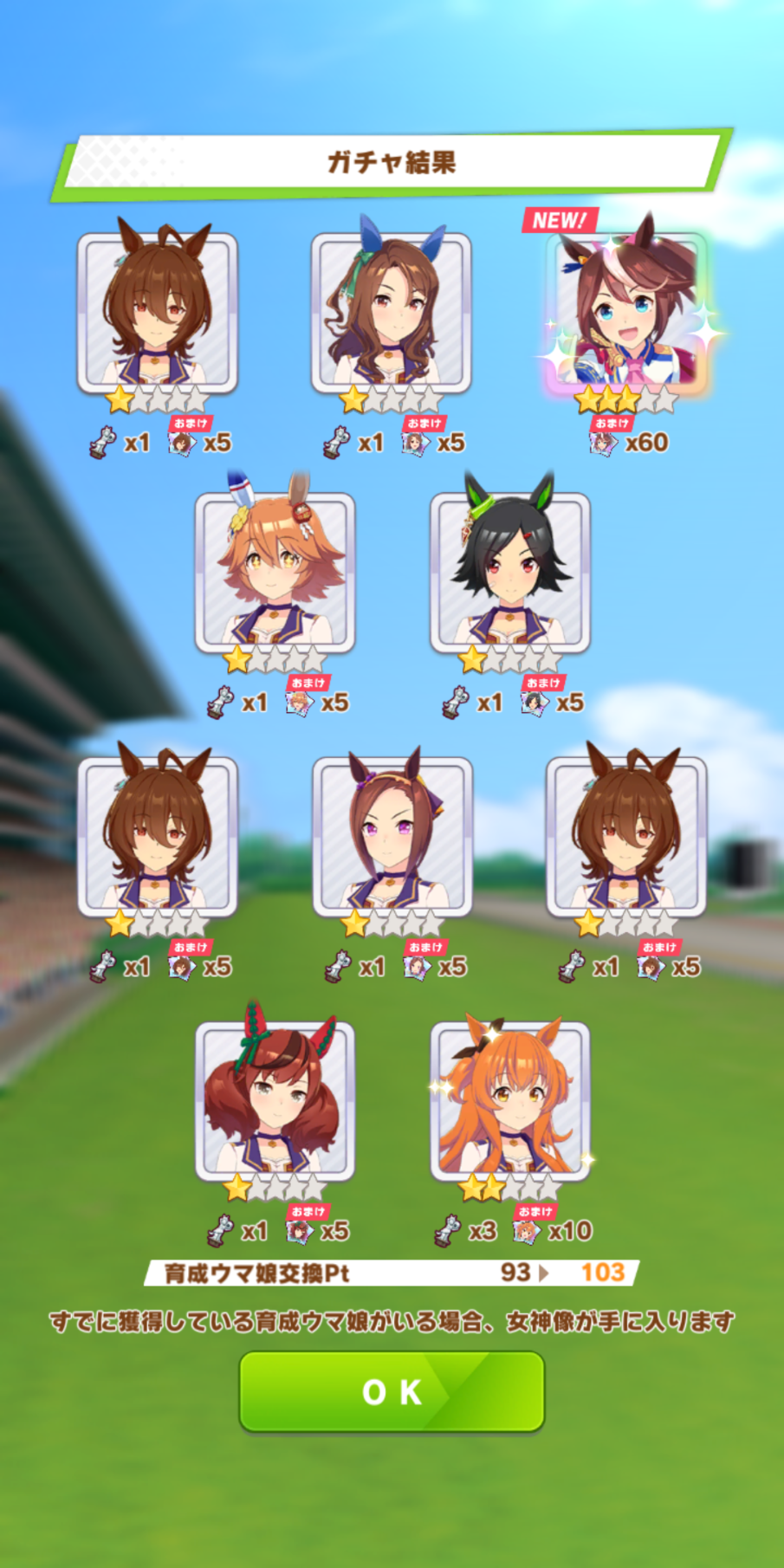Open the NEW three-star character card
The width and height of the screenshot is (784, 1568).
click(x=626, y=312)
